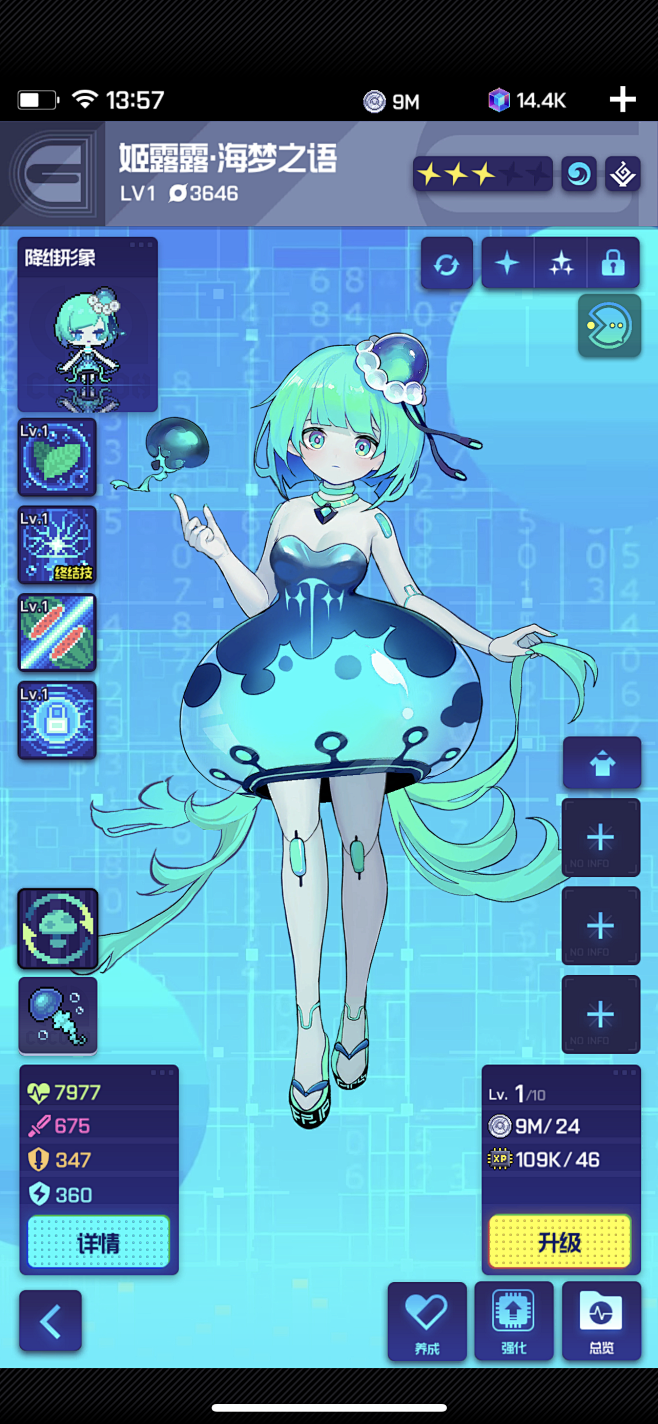The image size is (658, 1424).
Task: Tap the 升级 level-up button
Action: (x=559, y=1242)
